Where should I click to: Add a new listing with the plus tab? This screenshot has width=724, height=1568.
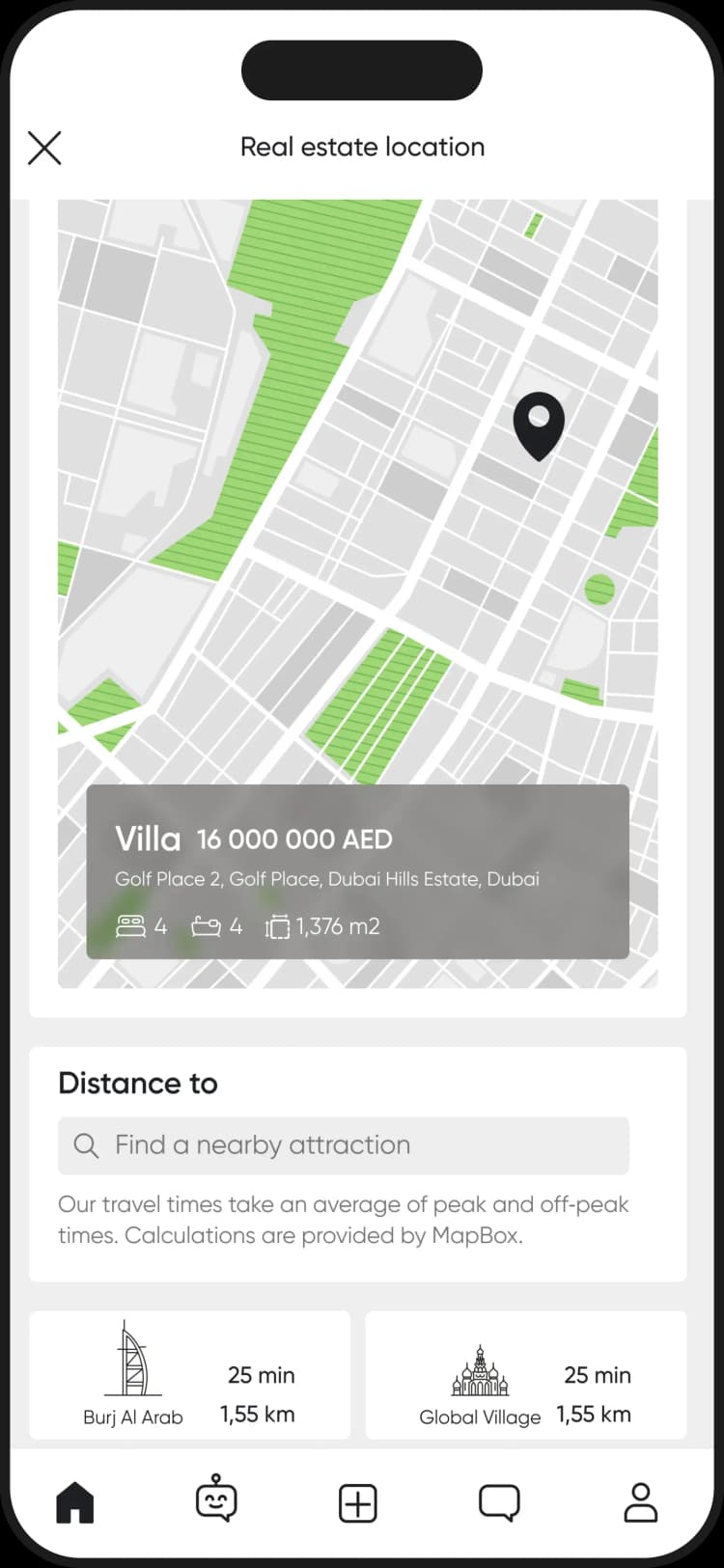point(358,1503)
